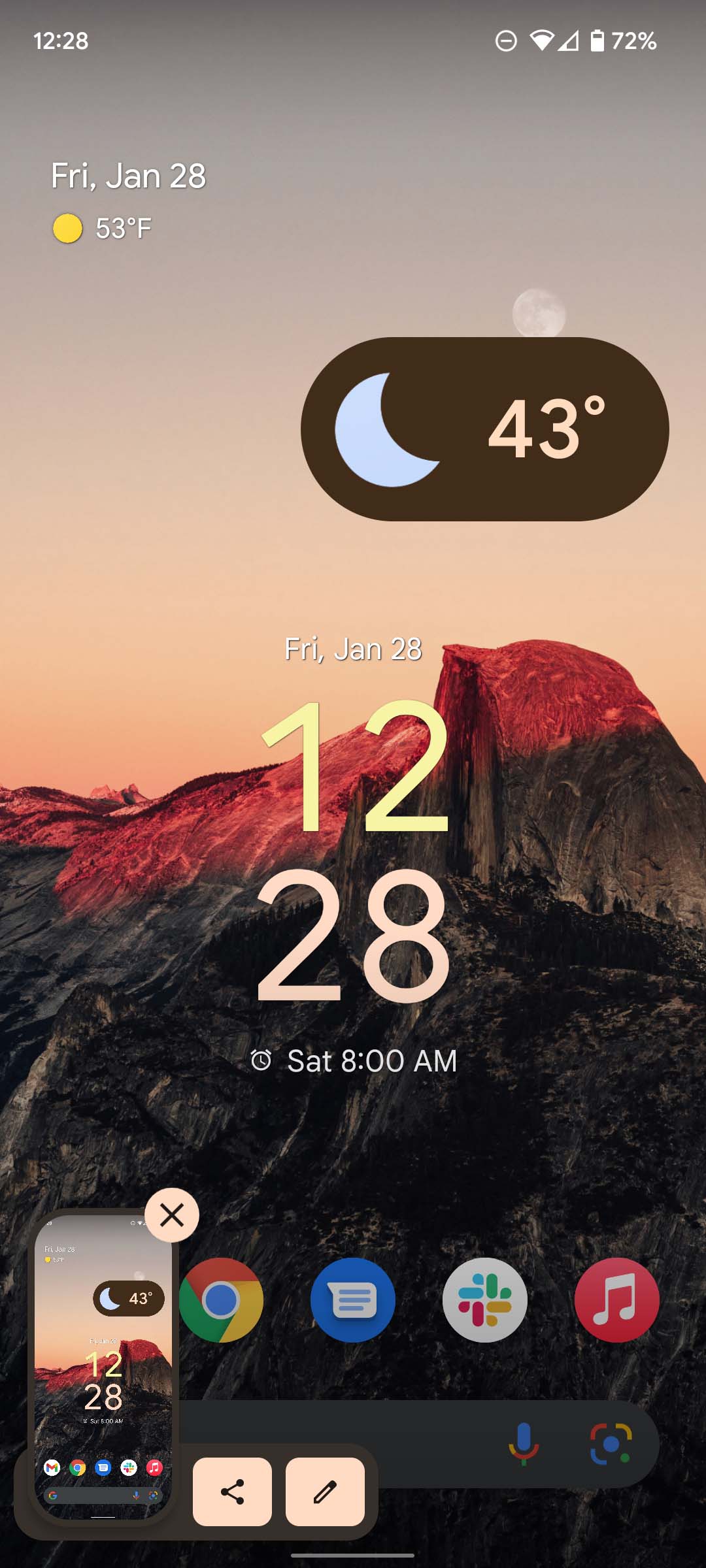Open the Messages app
706x1568 pixels.
tap(353, 1299)
